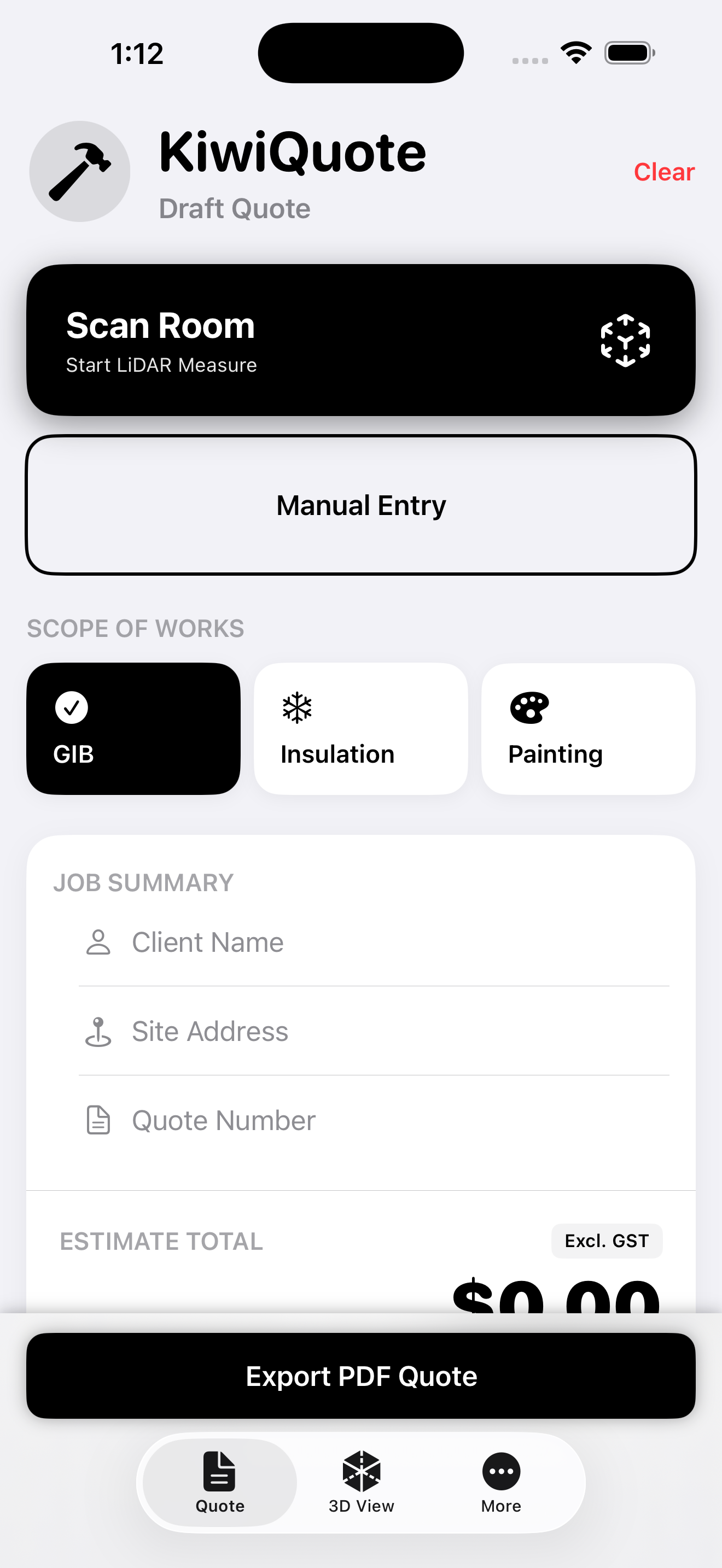Enable Insulation scope of works
Viewport: 722px width, 1568px height.
pyautogui.click(x=360, y=728)
